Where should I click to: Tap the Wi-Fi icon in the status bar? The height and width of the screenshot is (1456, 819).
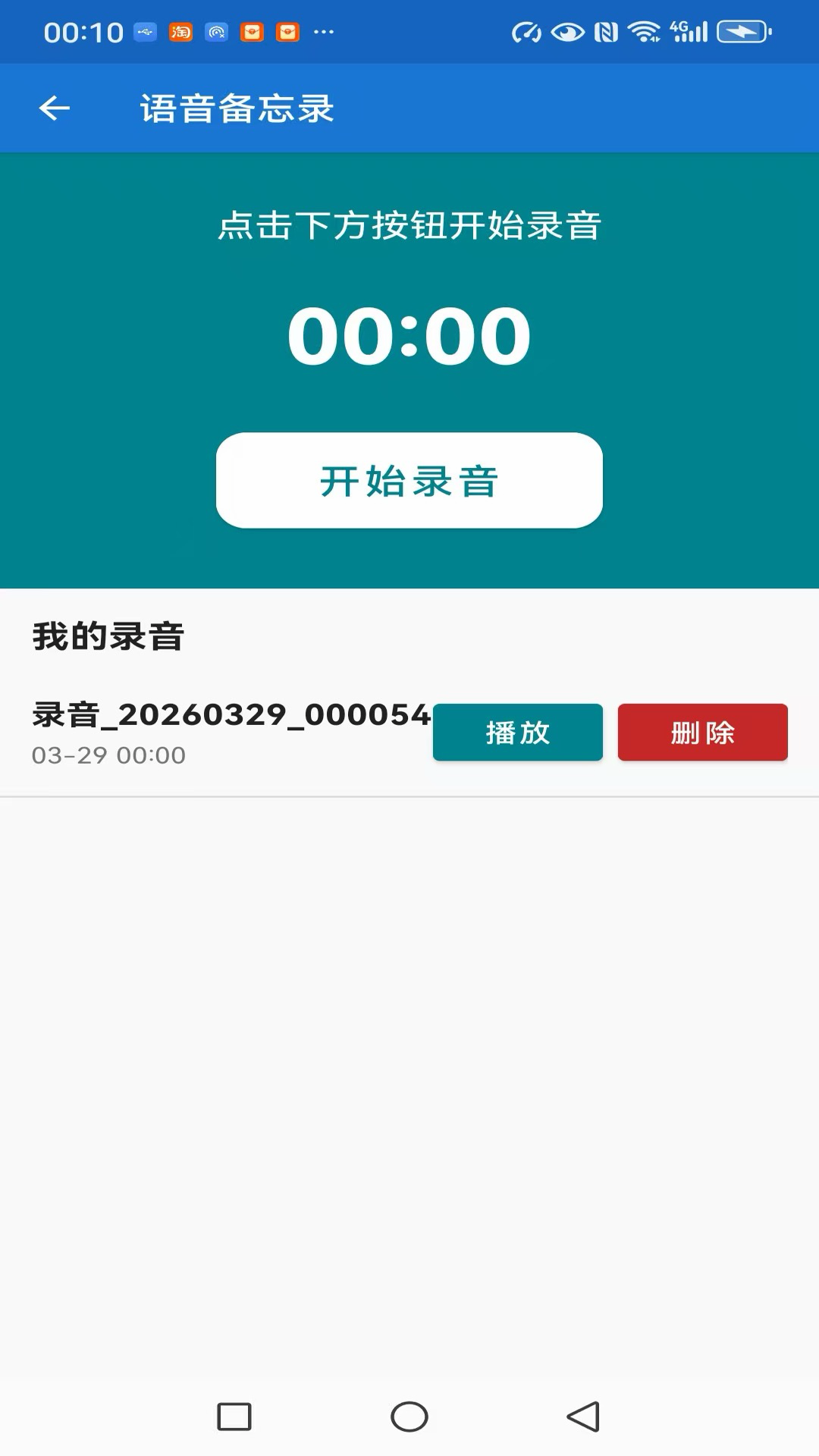[644, 33]
